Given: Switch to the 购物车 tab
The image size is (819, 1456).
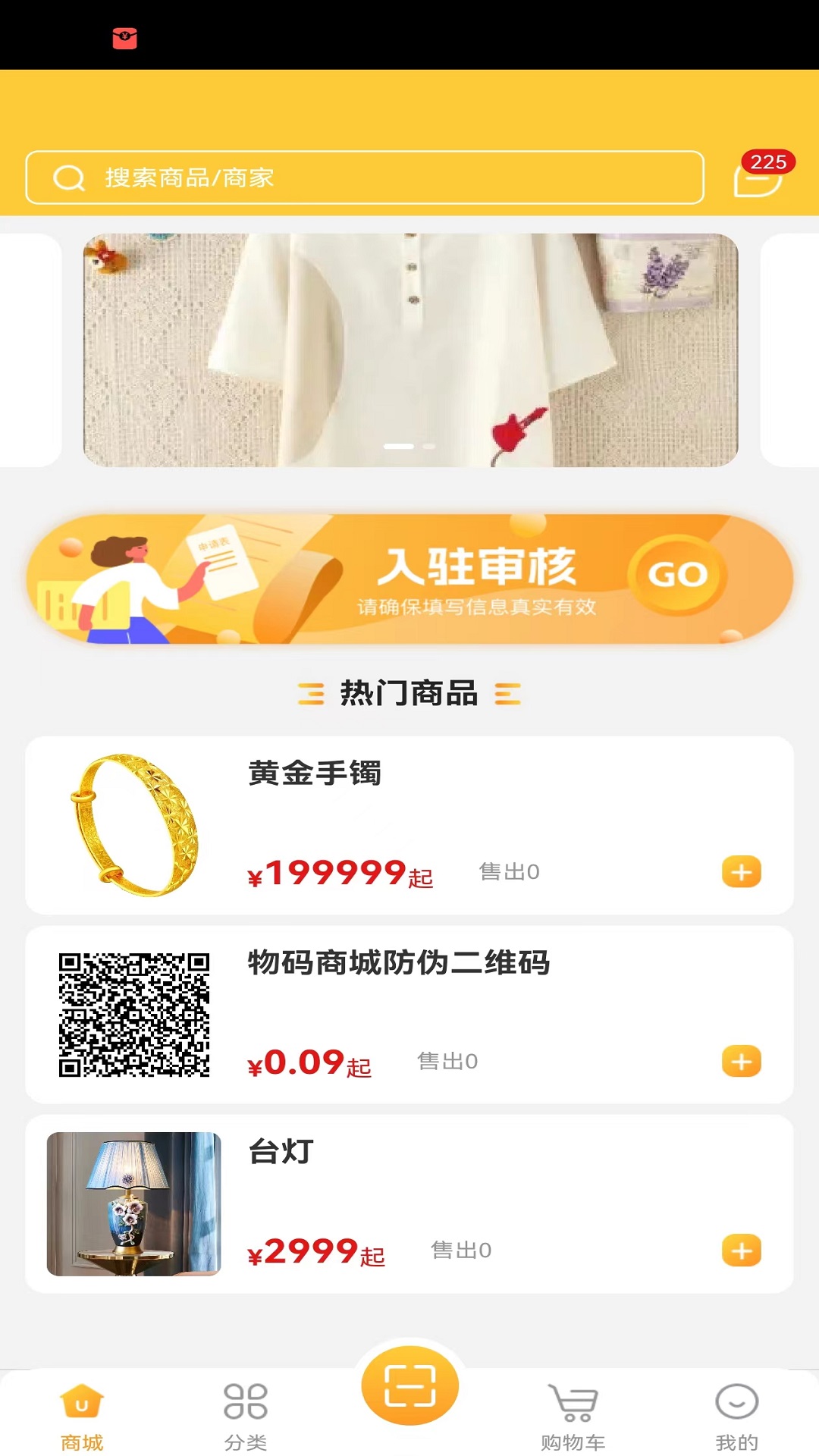Looking at the screenshot, I should coord(573,1415).
